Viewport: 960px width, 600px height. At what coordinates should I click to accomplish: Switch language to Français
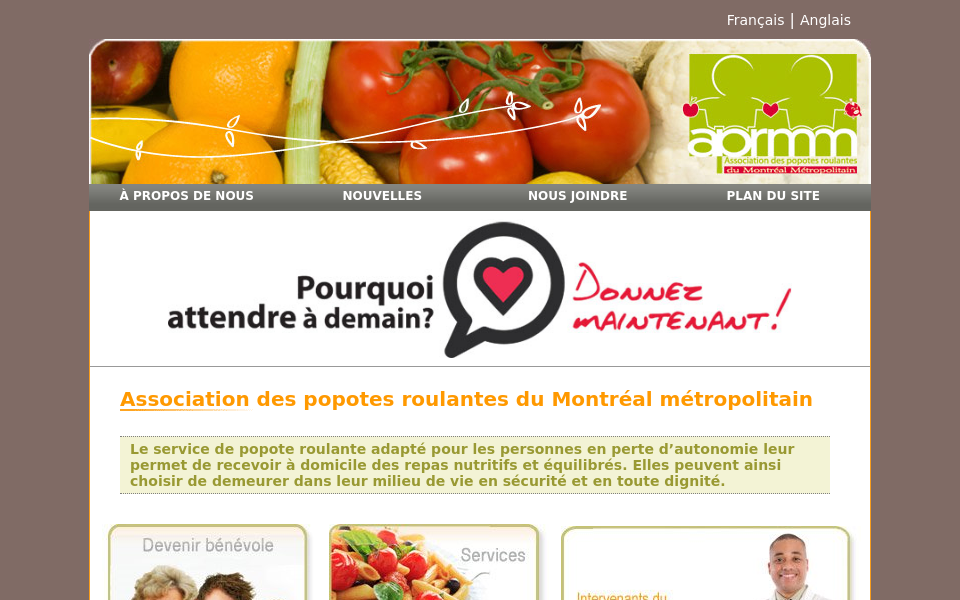755,20
